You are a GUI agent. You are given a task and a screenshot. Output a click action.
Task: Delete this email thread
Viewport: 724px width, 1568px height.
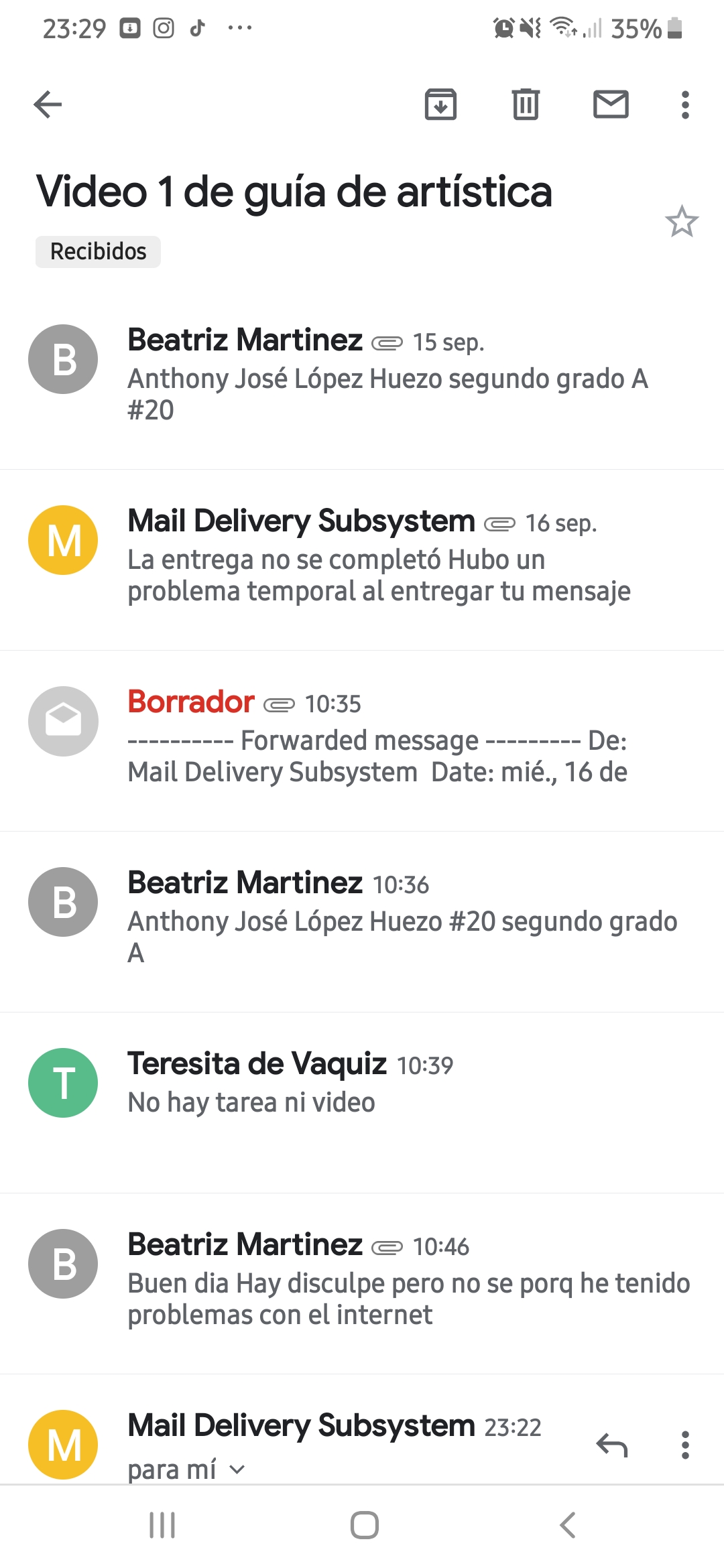click(526, 105)
